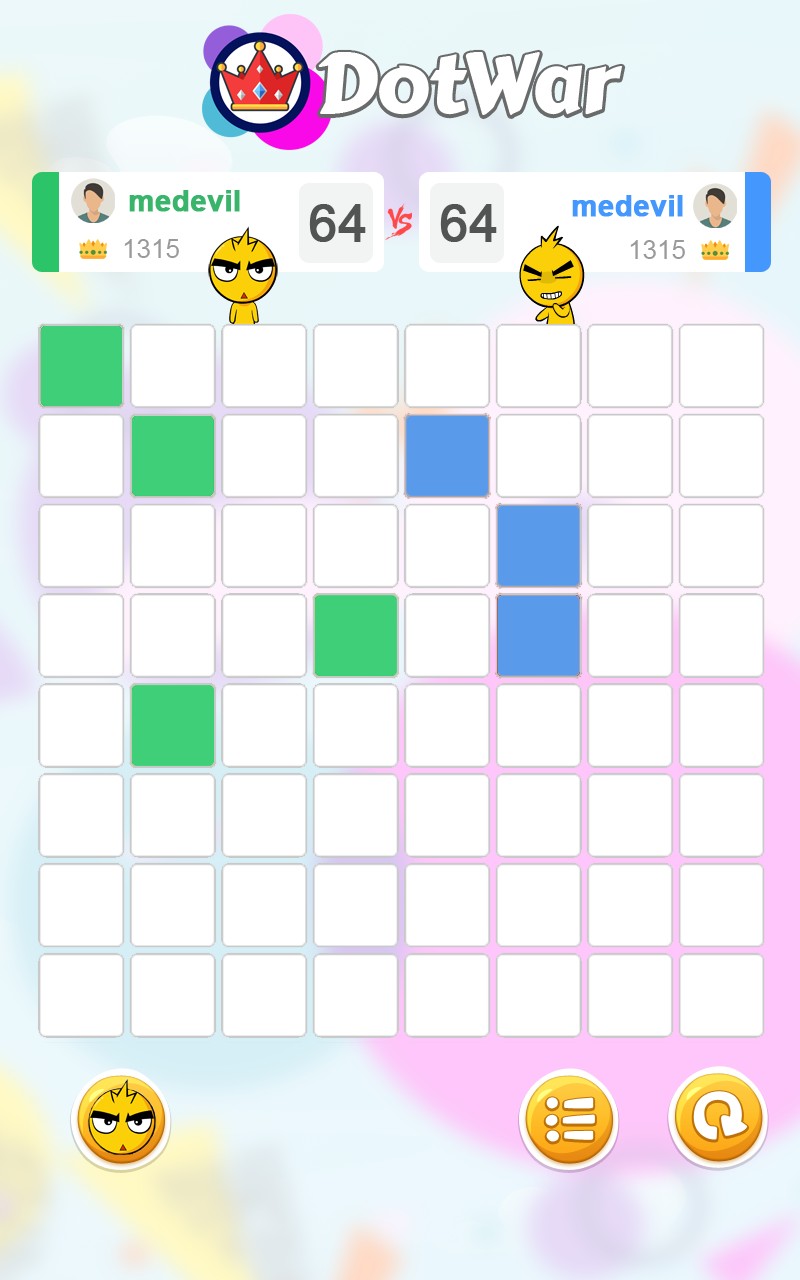Claim the empty cell right of the top-corner green square

click(173, 366)
